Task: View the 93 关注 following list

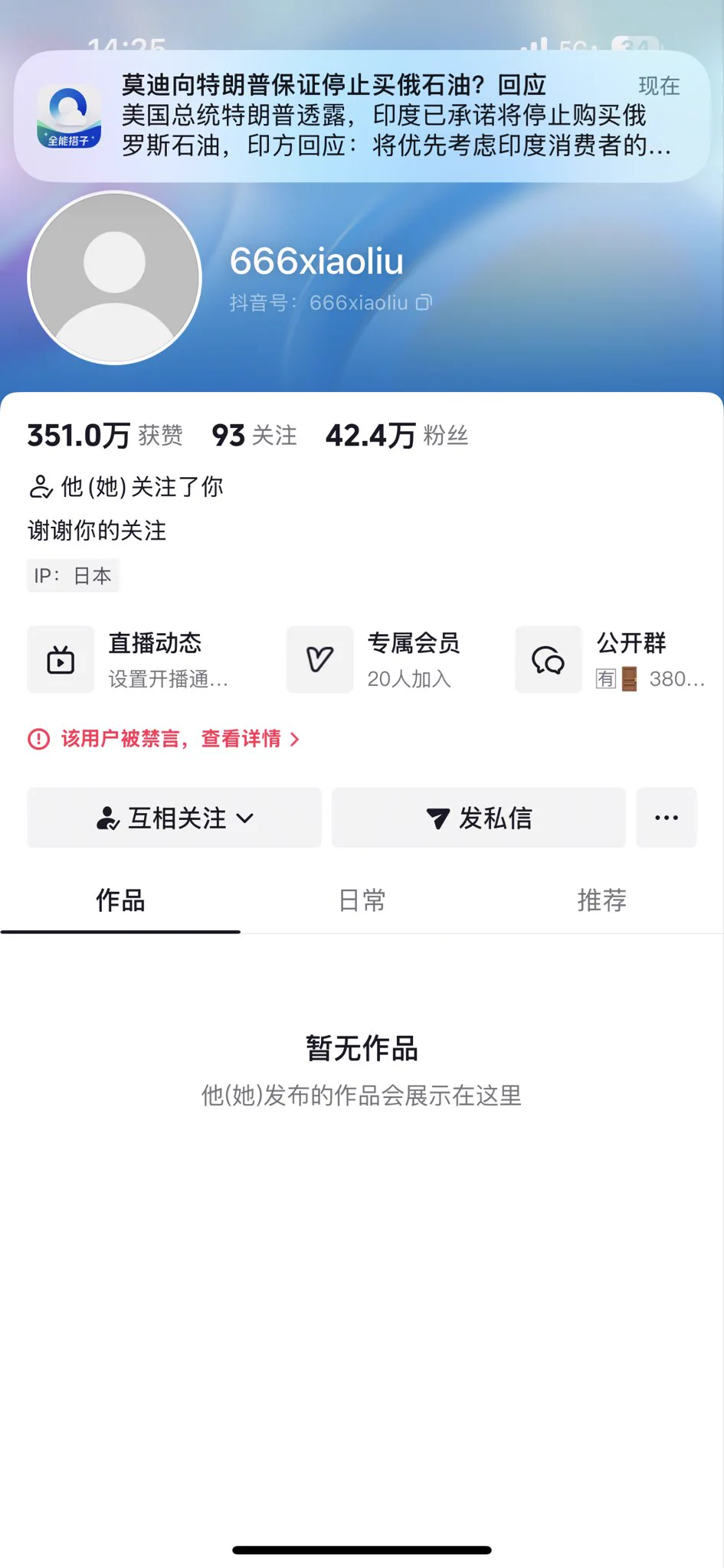Action: tap(254, 435)
